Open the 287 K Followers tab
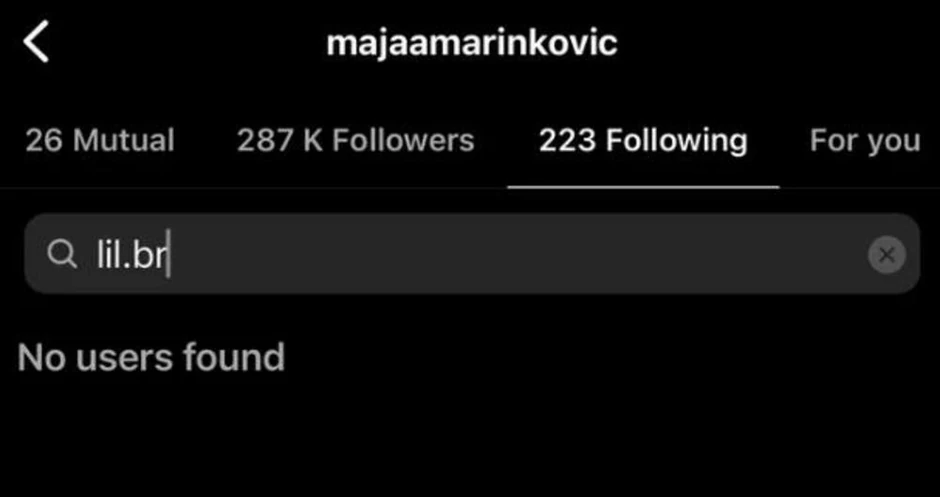The height and width of the screenshot is (497, 940). [355, 140]
